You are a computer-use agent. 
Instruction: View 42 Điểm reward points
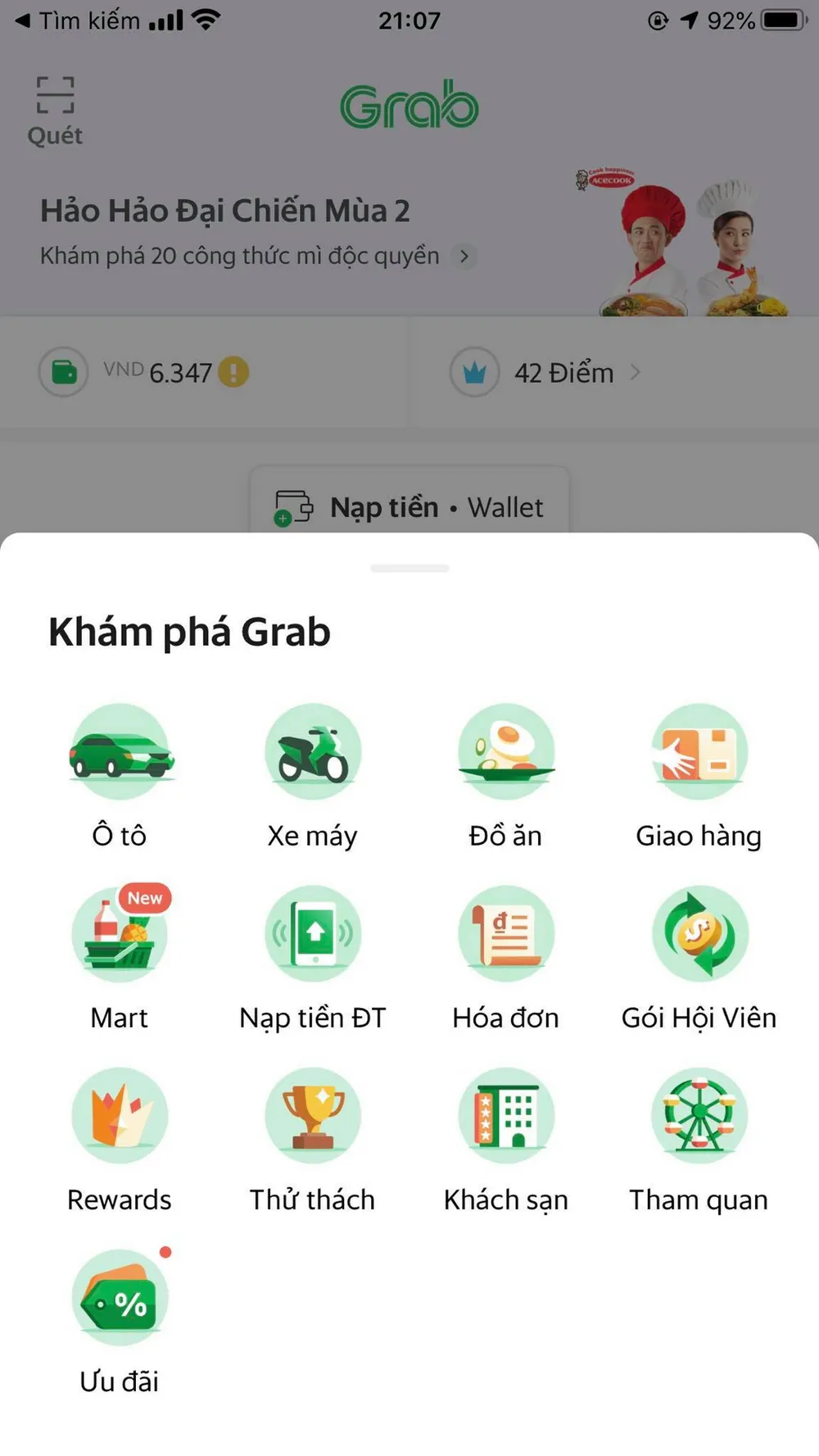click(x=545, y=373)
